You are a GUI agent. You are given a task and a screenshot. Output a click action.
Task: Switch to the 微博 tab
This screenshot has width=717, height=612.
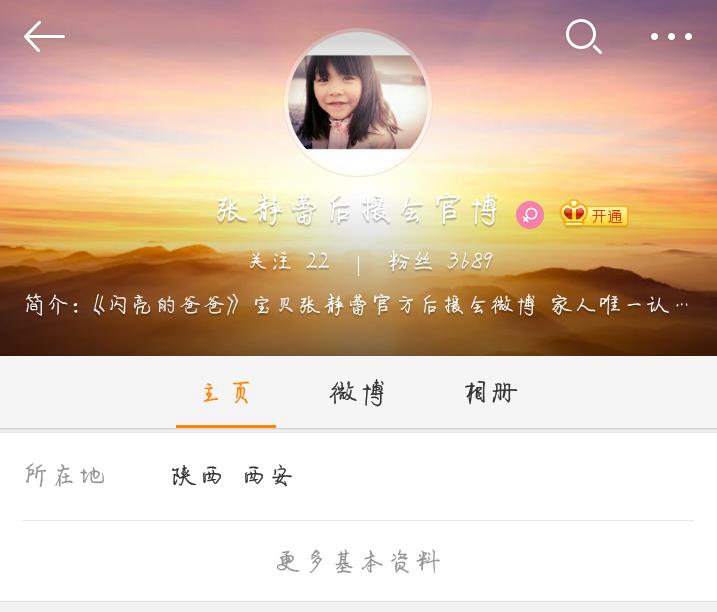pos(358,393)
